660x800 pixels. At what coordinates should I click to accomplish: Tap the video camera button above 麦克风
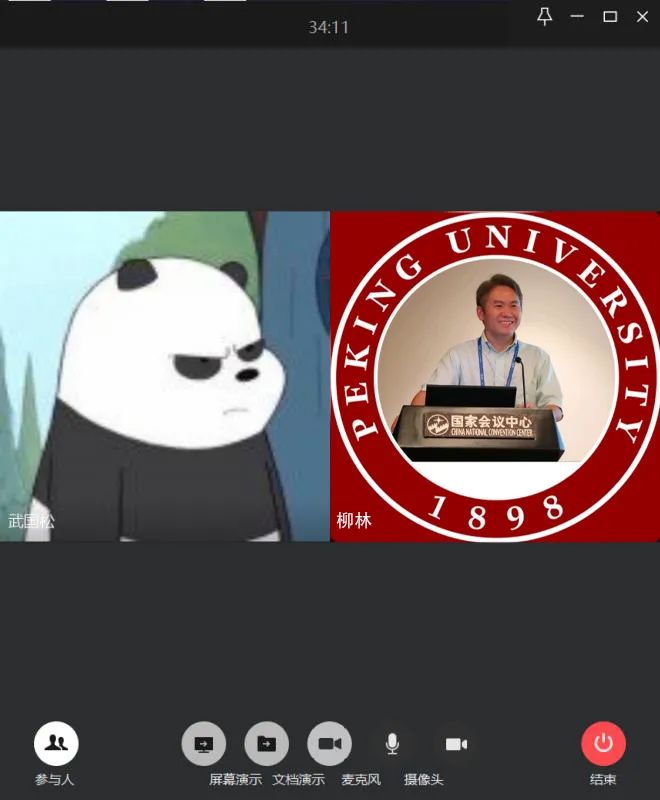[329, 744]
